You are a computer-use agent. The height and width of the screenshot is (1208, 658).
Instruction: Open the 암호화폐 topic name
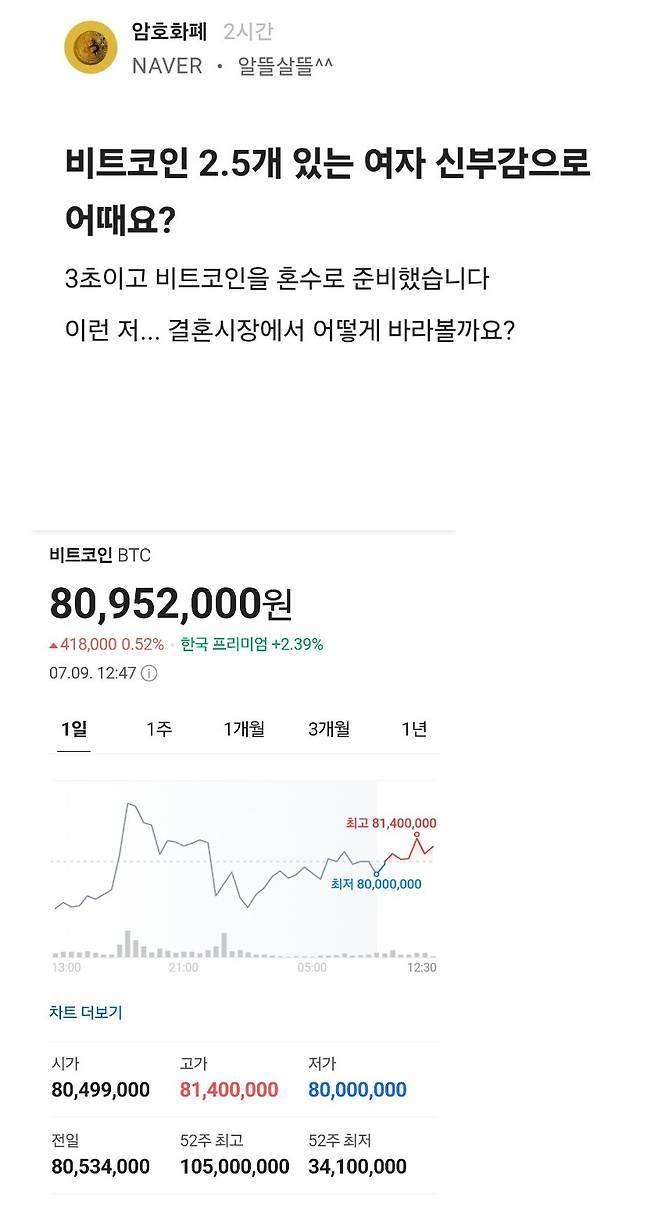point(169,32)
